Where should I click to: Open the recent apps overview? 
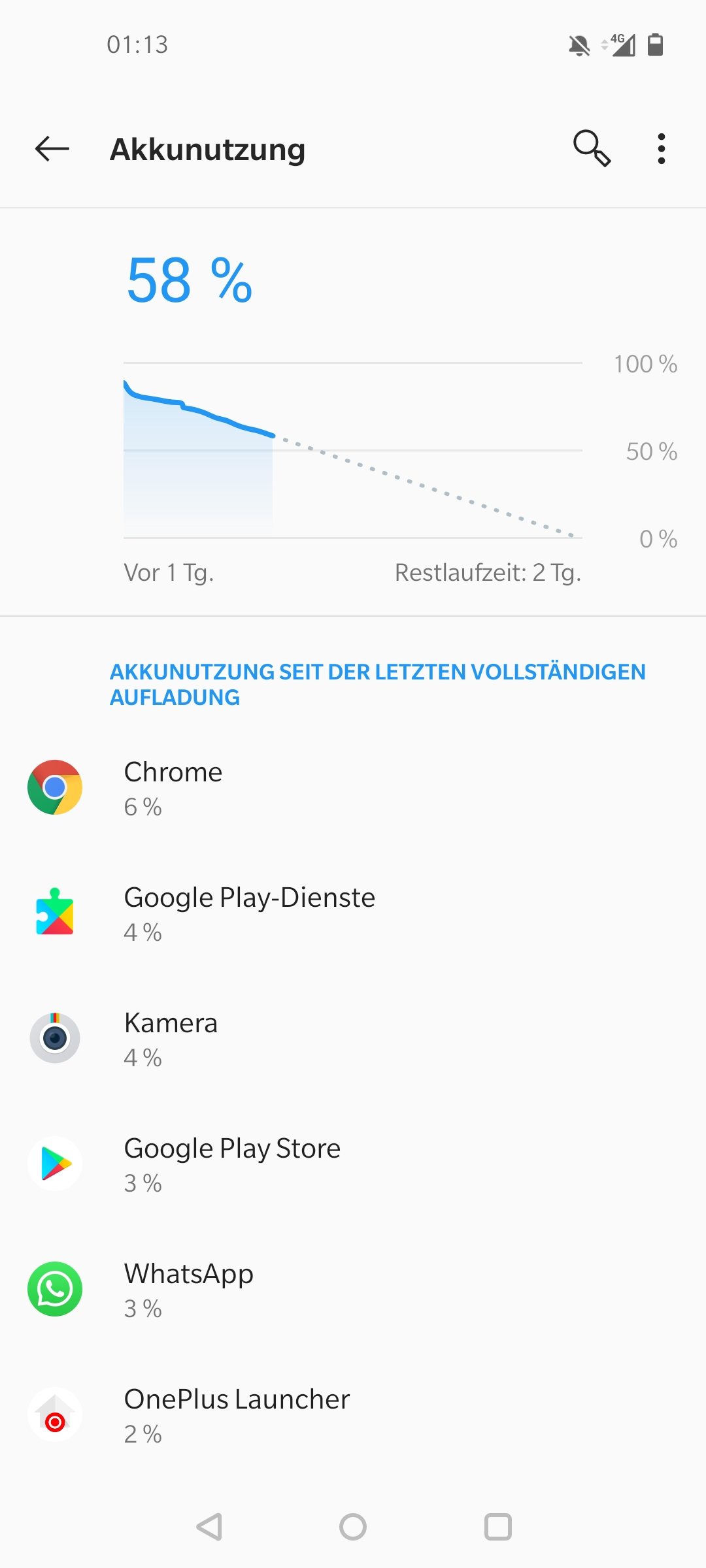[497, 1527]
